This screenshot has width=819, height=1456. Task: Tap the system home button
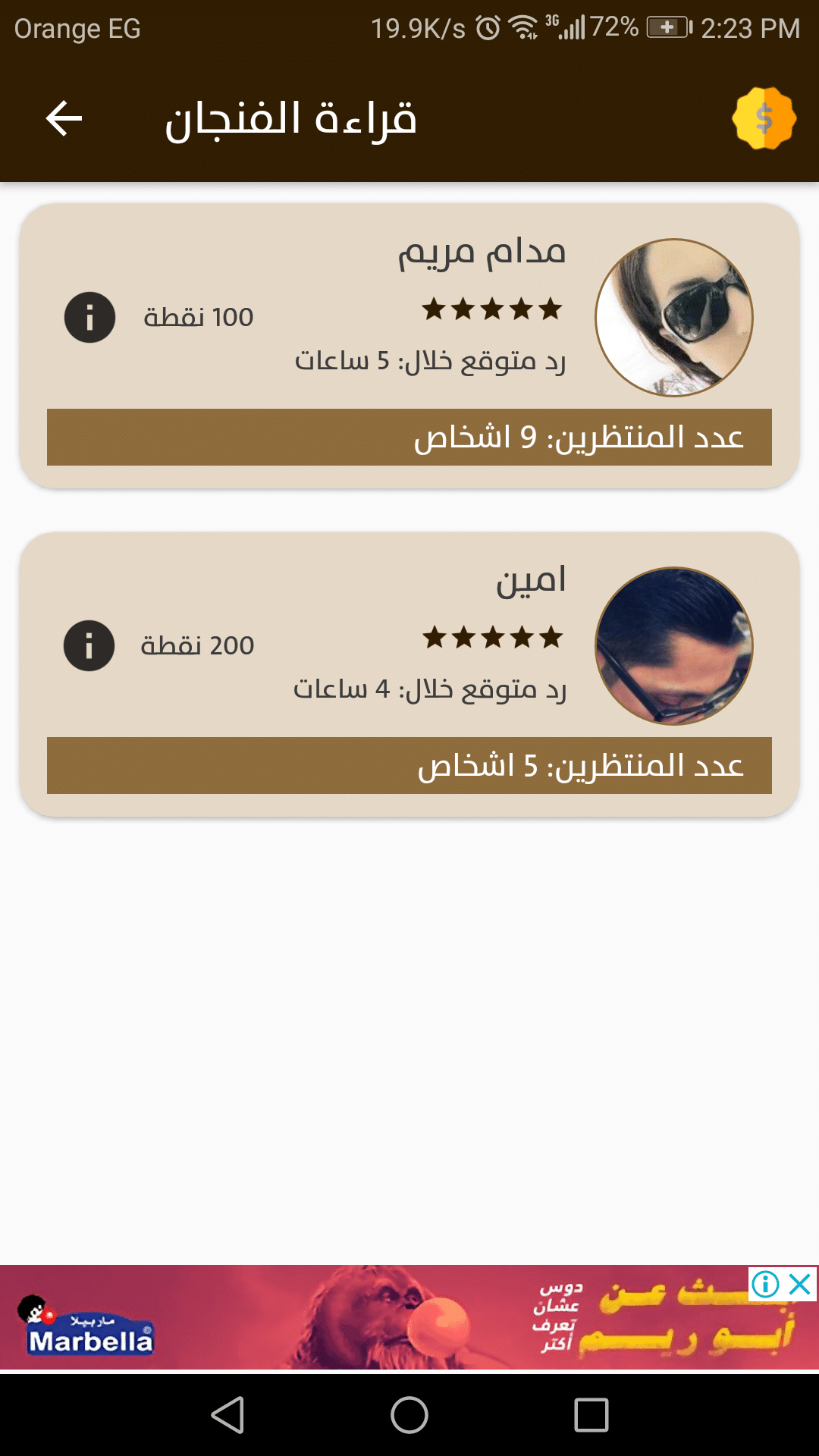tap(409, 1415)
